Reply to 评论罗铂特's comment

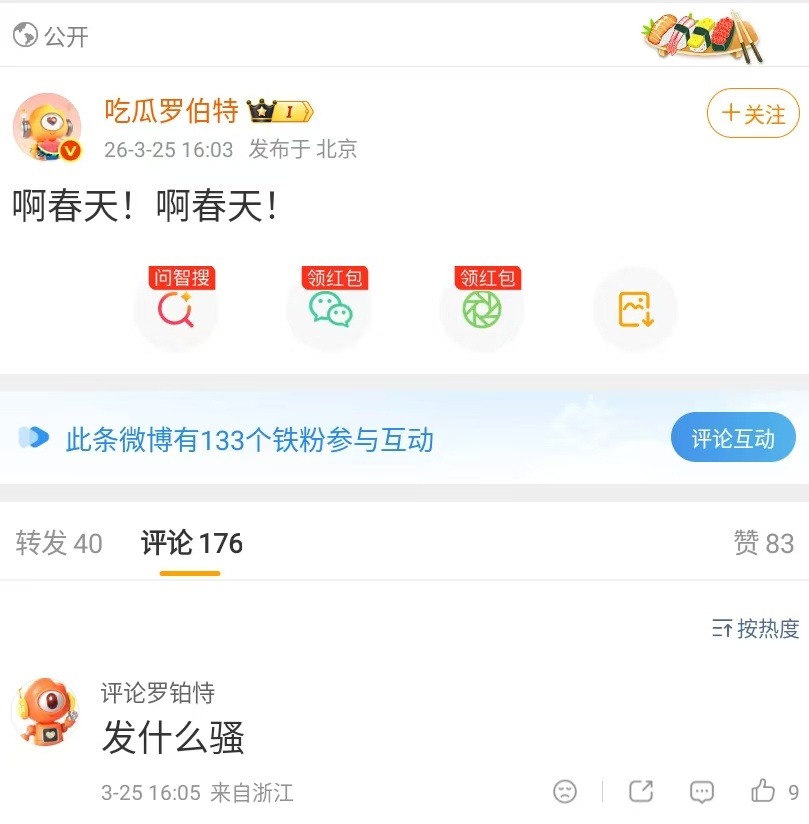[x=702, y=792]
